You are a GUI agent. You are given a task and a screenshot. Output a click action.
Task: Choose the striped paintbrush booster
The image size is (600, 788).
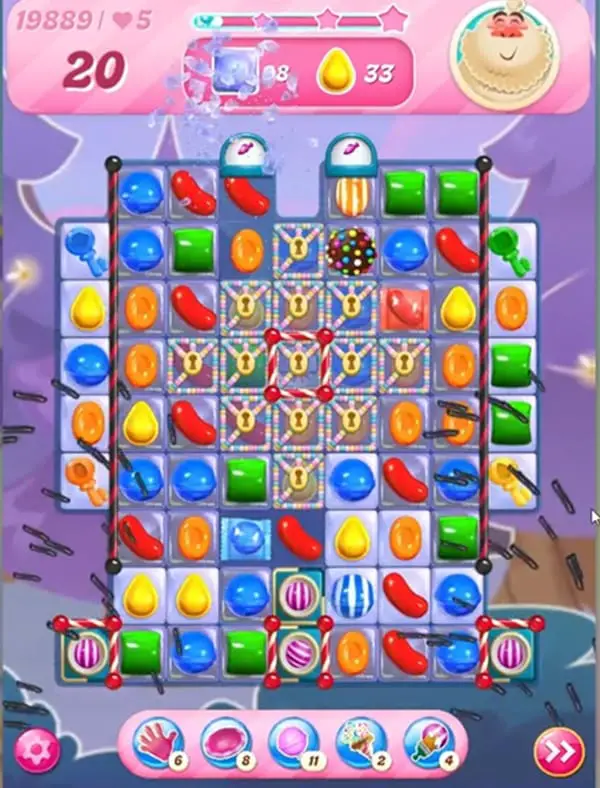click(428, 744)
